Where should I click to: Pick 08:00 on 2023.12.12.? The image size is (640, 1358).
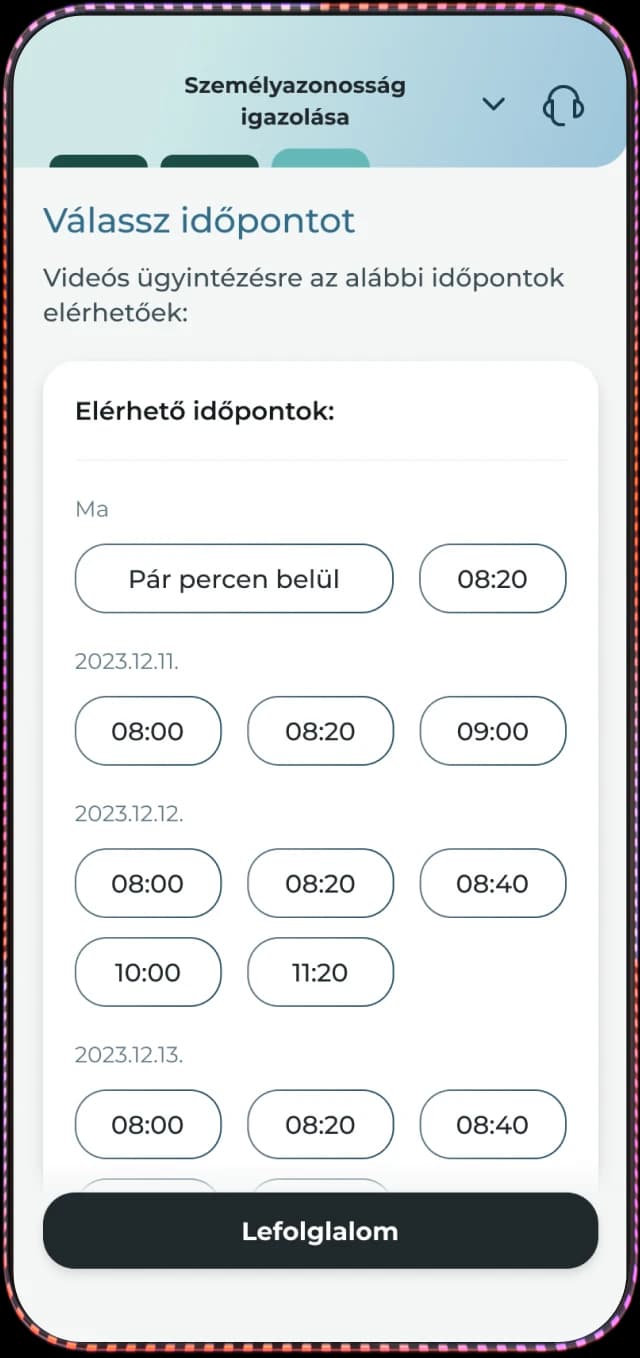(x=148, y=883)
